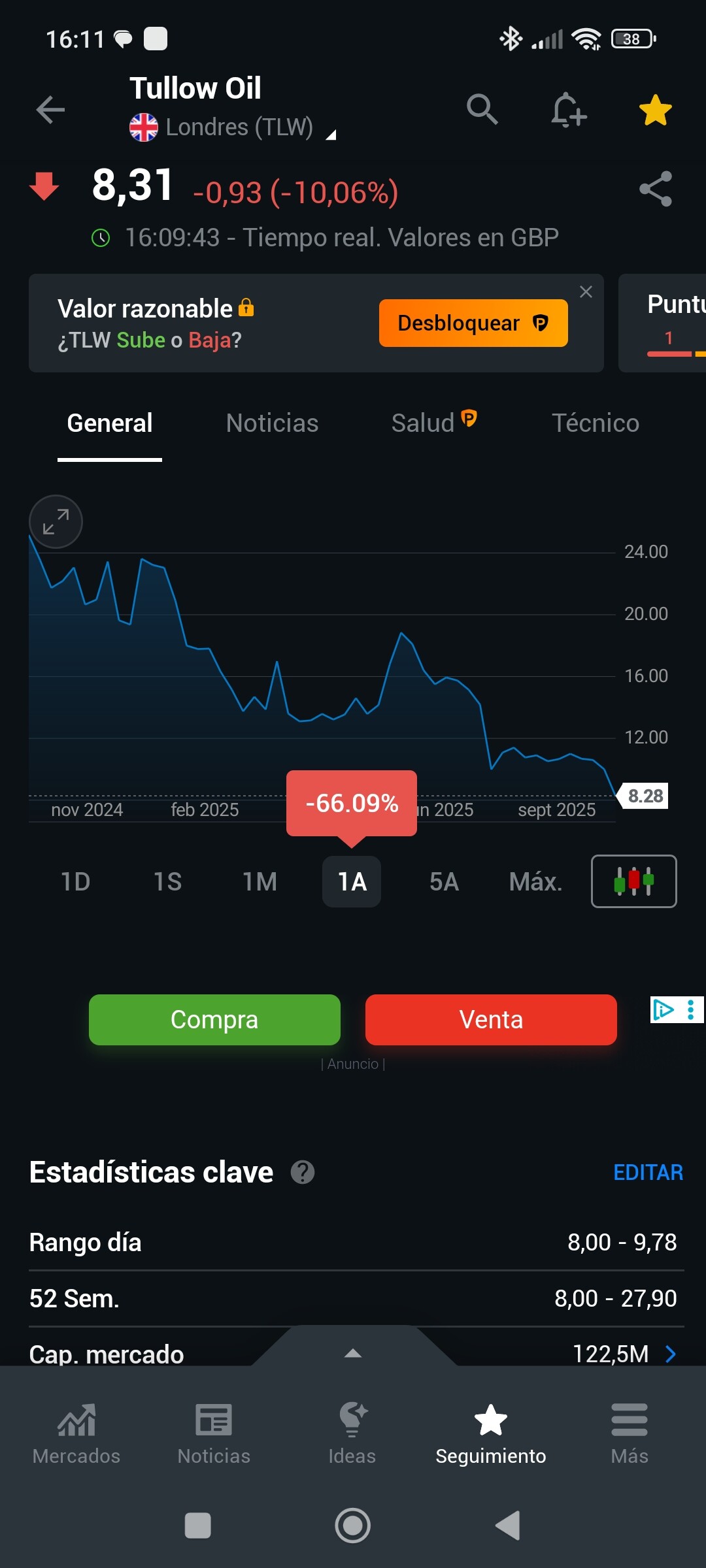Edit key statistics with EDITAR

(647, 1173)
